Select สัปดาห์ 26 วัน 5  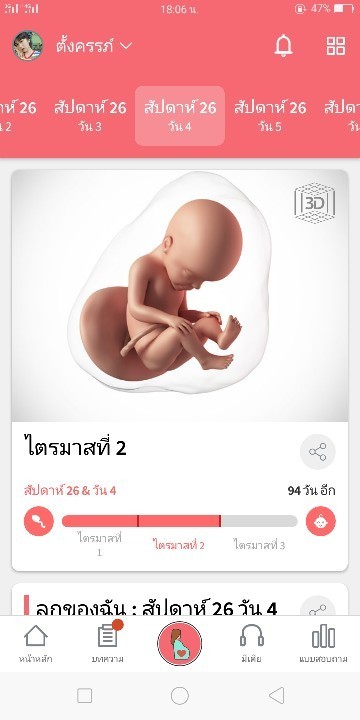270,116
